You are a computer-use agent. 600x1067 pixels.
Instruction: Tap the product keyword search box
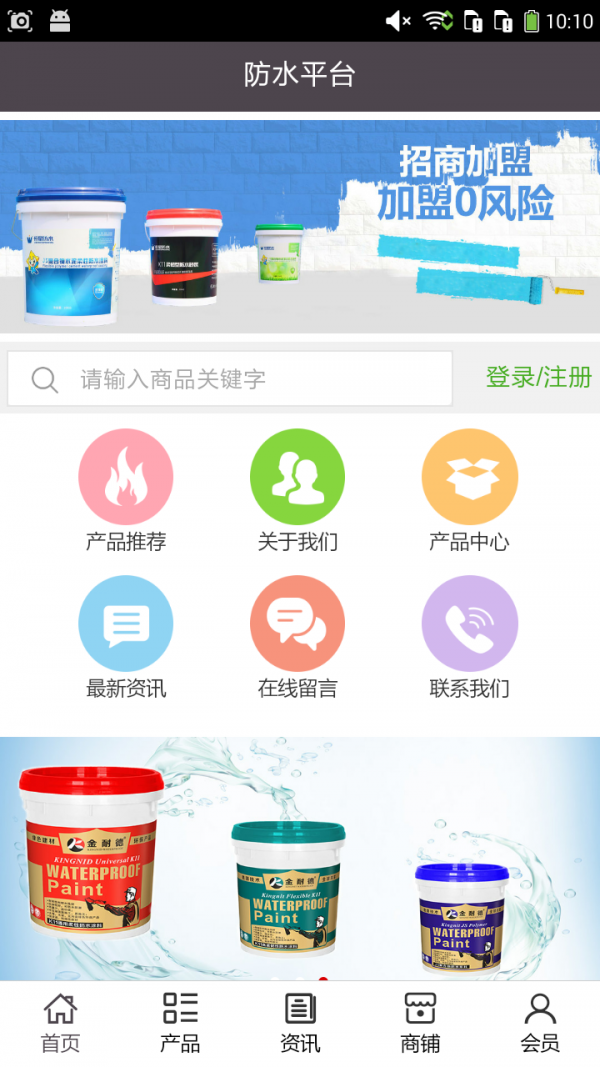(230, 378)
